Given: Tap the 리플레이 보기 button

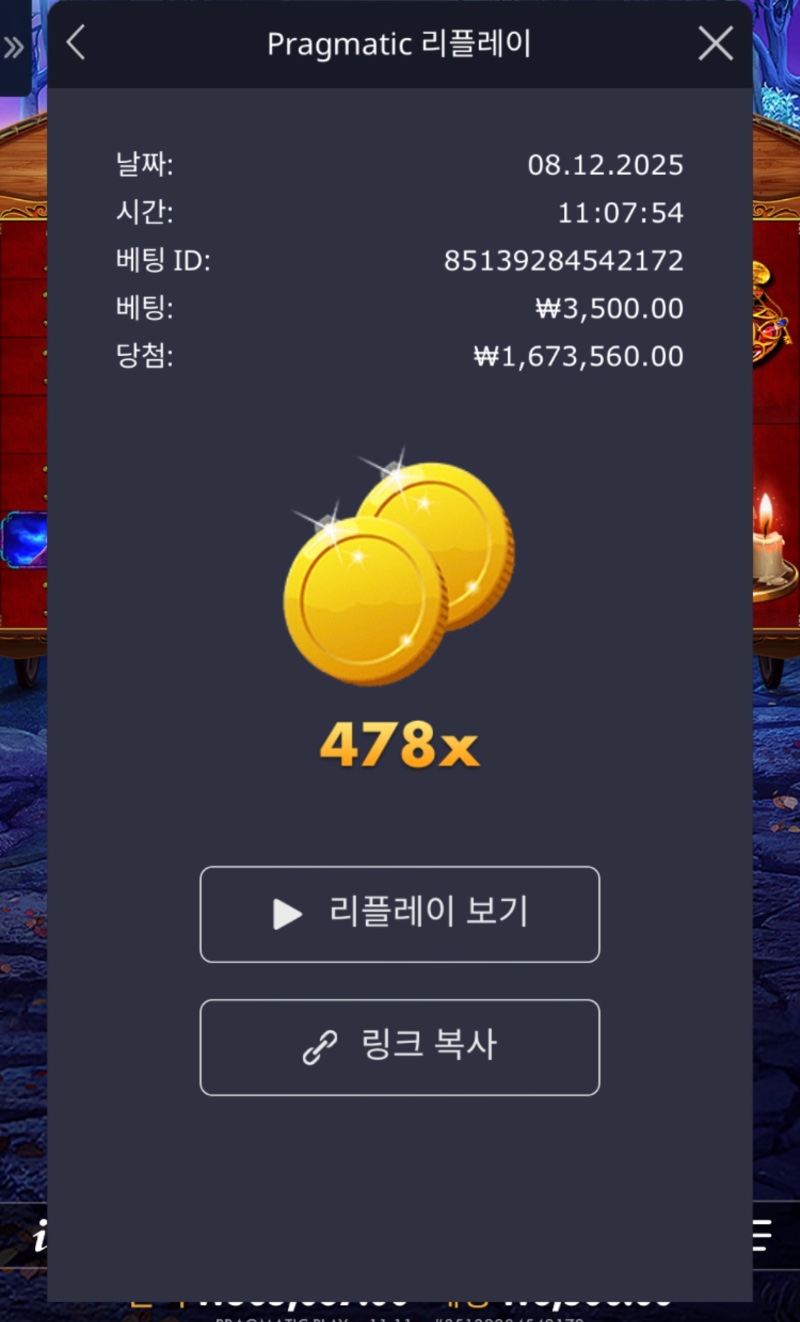Looking at the screenshot, I should coord(400,914).
